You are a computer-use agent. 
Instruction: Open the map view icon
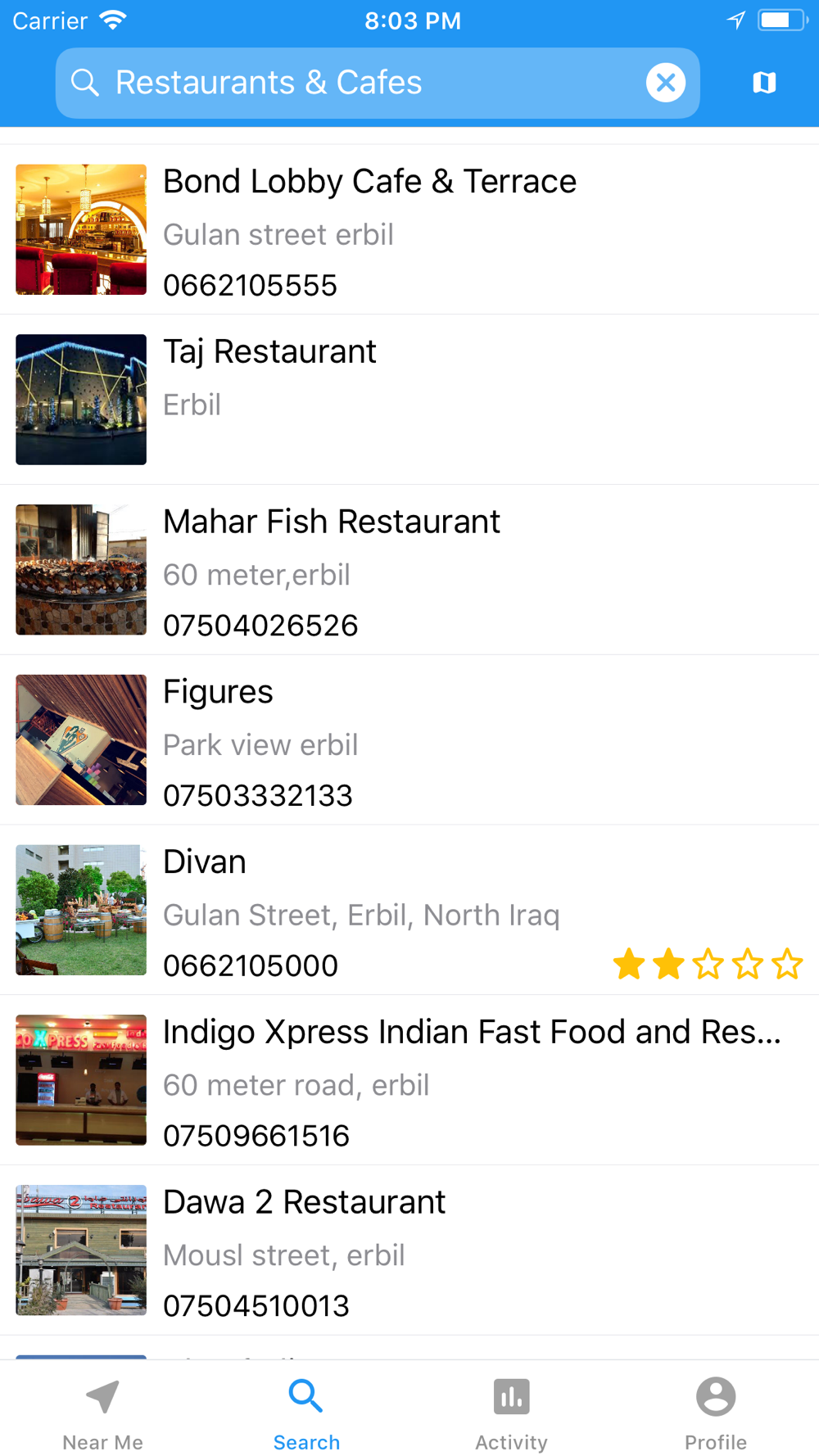click(x=764, y=83)
